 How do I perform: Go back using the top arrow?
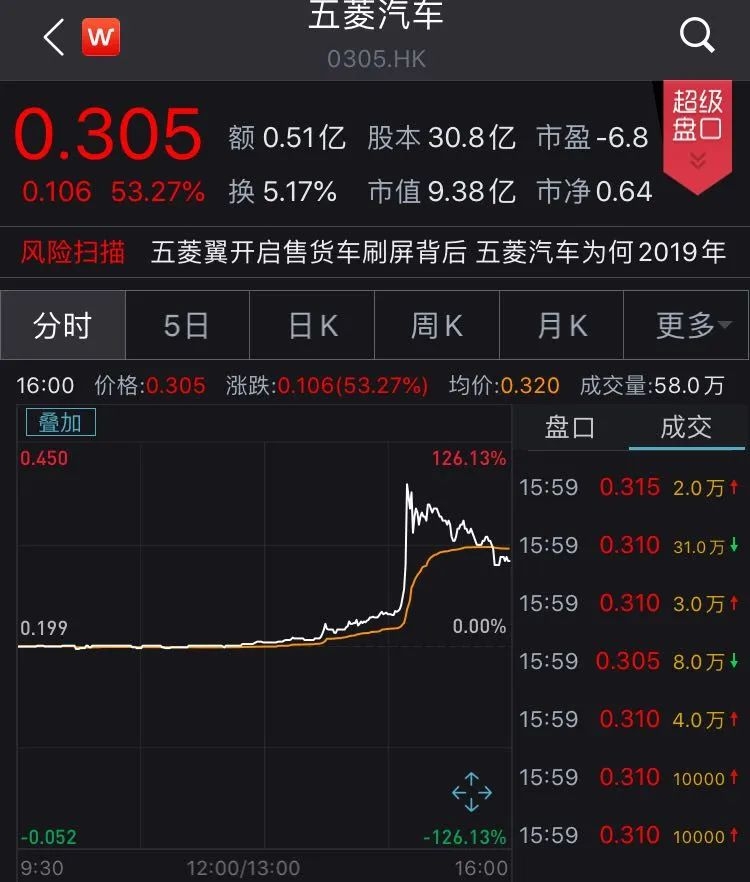coord(53,38)
